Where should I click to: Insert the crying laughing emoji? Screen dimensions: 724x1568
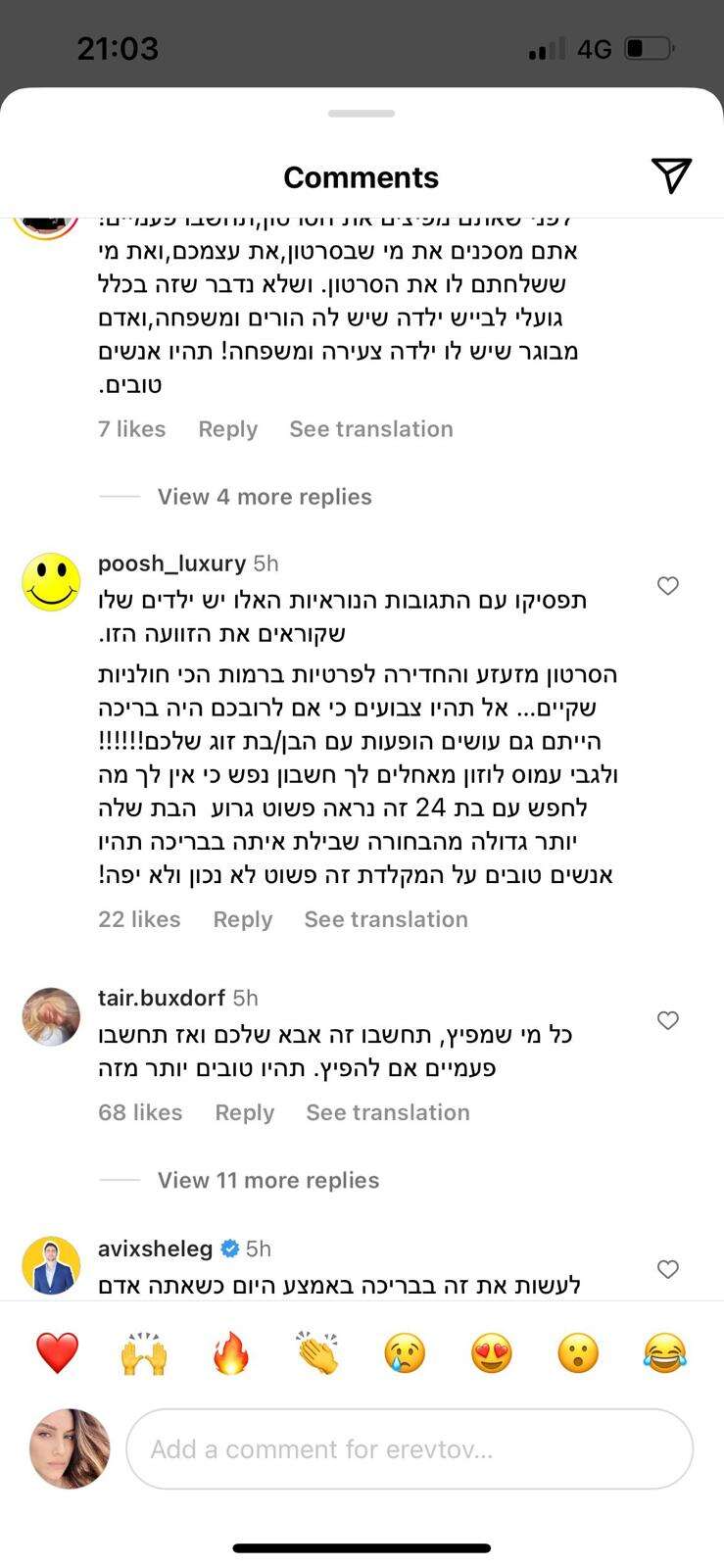pyautogui.click(x=665, y=1353)
